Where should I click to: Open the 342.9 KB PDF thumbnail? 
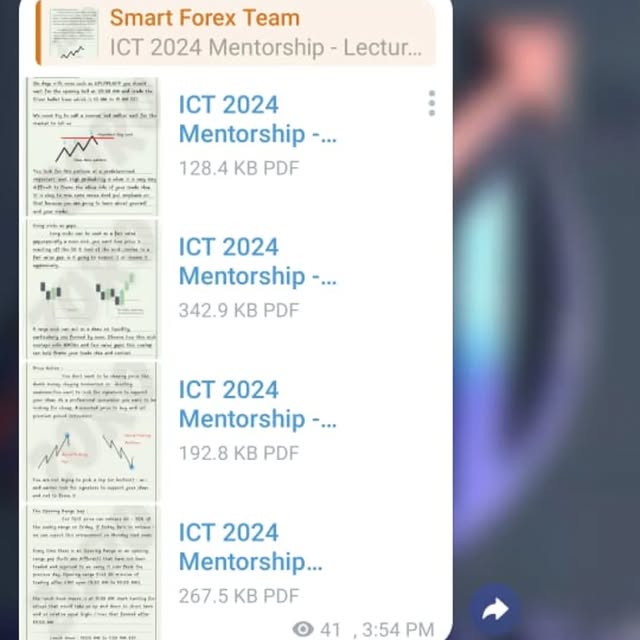(x=92, y=289)
